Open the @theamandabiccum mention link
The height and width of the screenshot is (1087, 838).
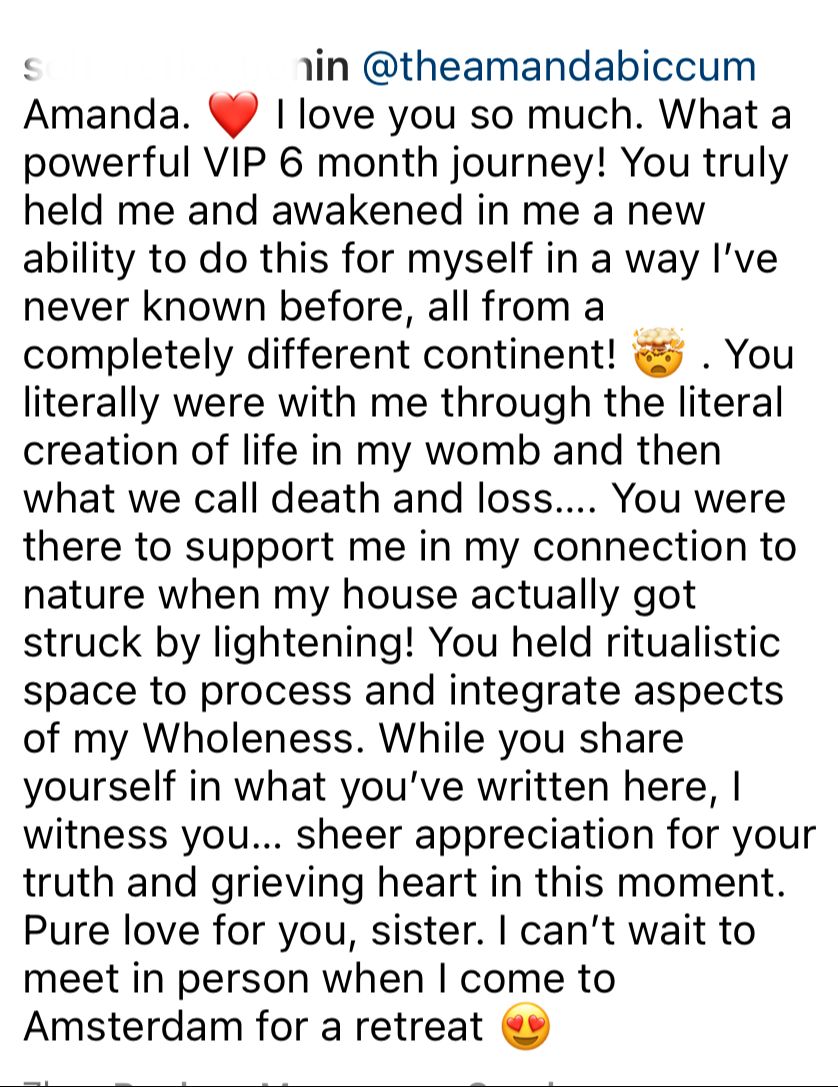pos(557,67)
